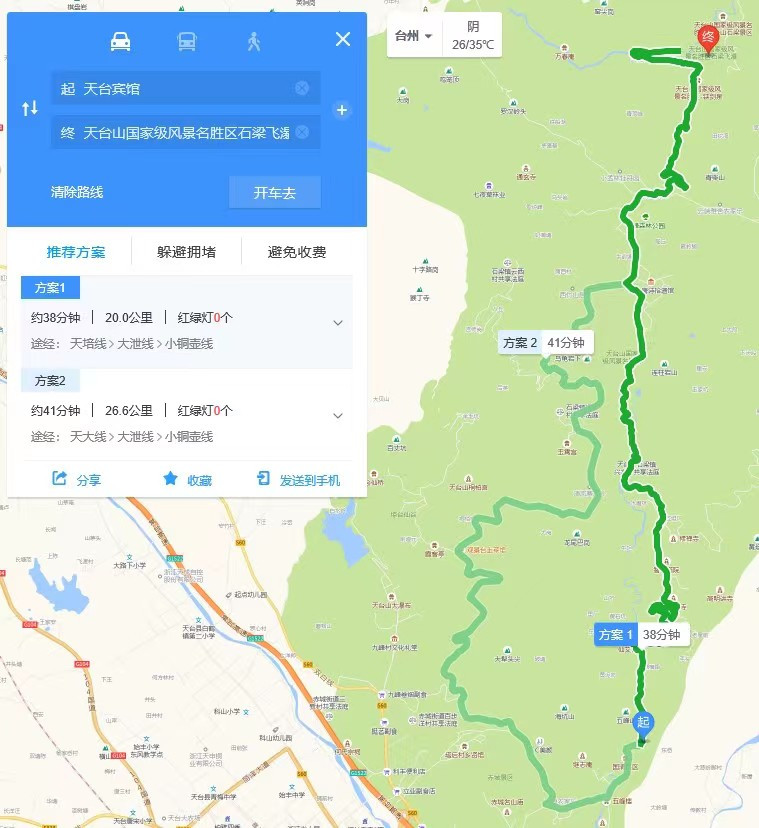Switch to the 躲避拥堵 tab

point(186,252)
